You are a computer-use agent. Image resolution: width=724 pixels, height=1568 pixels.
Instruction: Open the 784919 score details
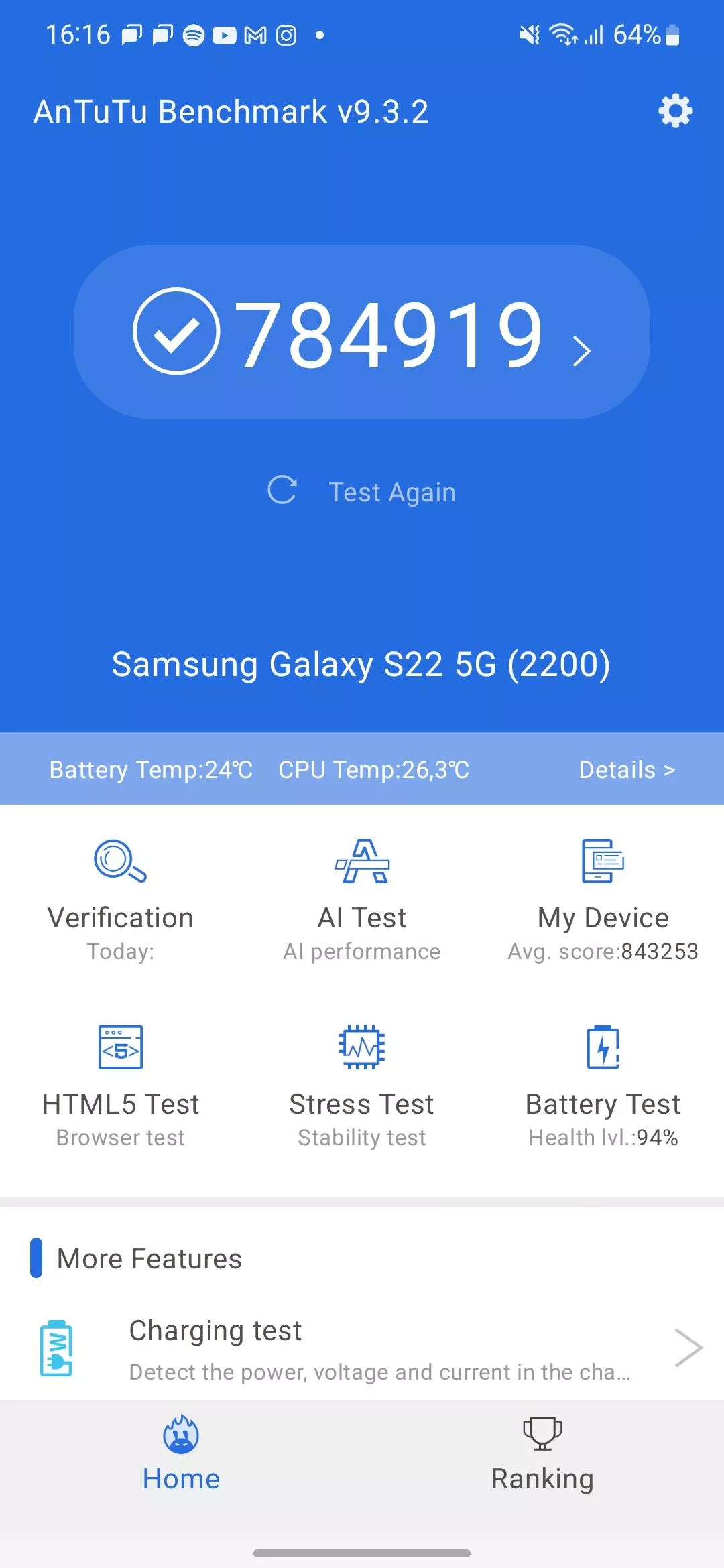(x=362, y=332)
